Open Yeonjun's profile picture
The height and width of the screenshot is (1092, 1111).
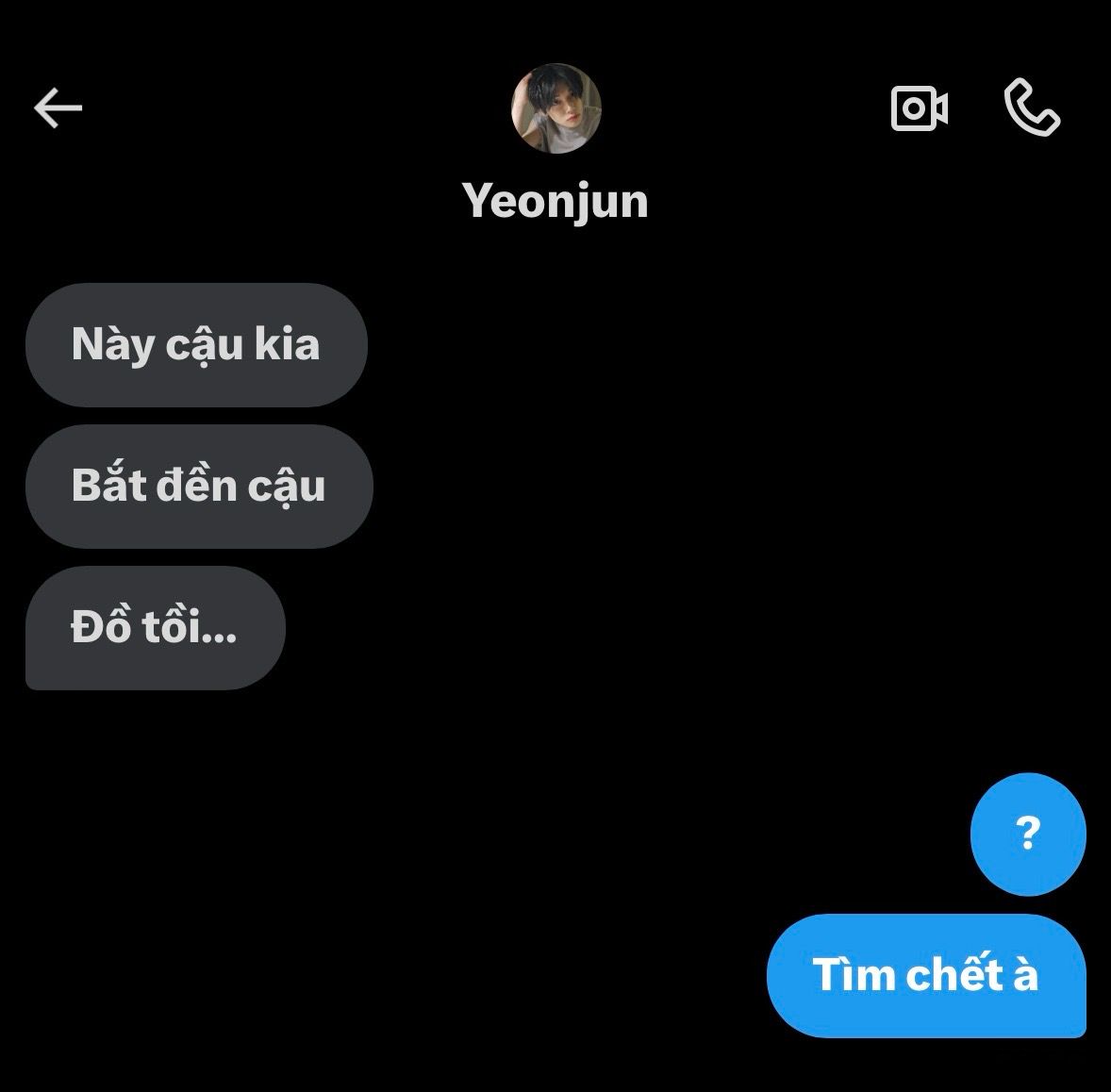pos(555,108)
